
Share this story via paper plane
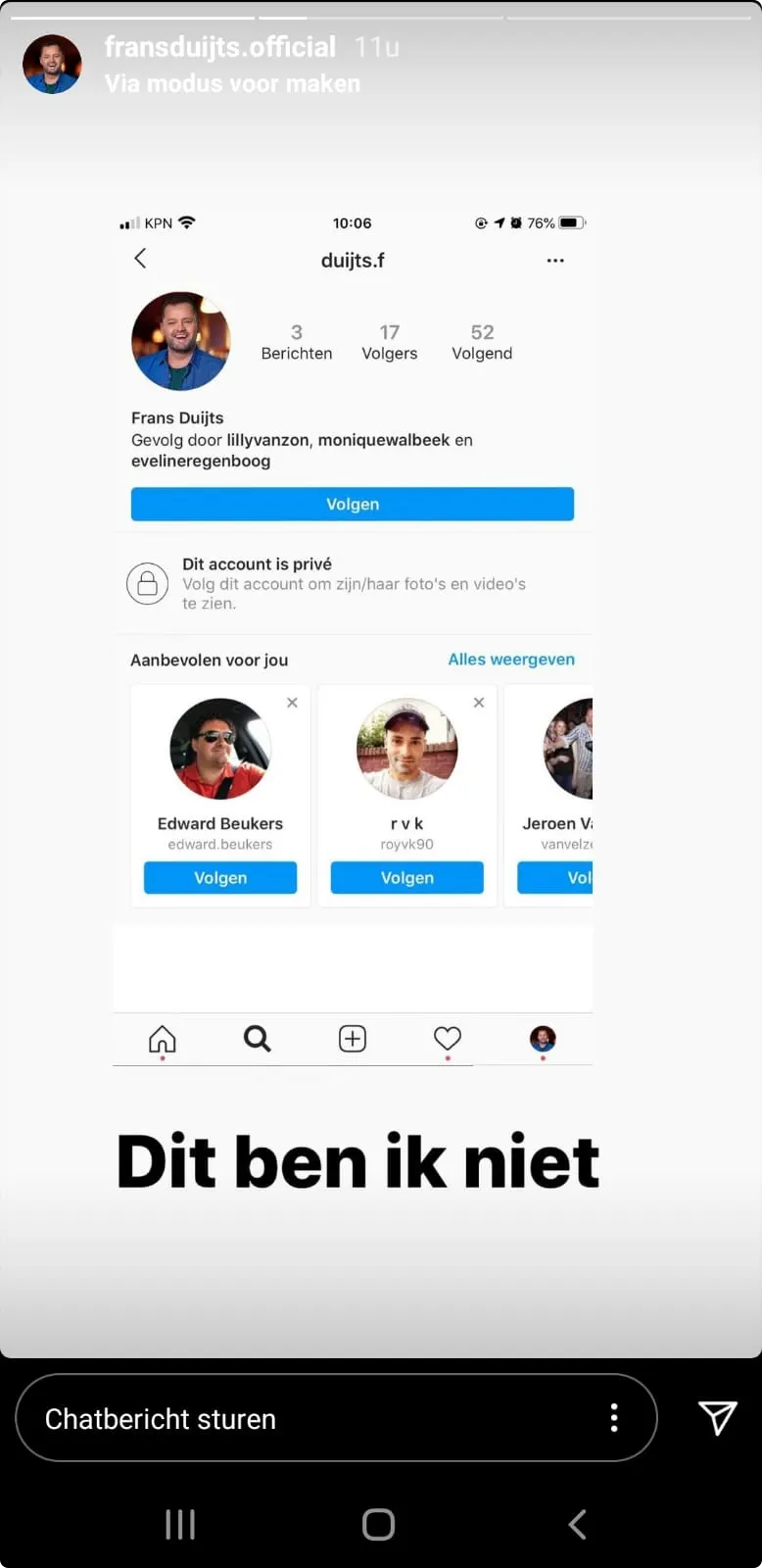pos(717,1417)
